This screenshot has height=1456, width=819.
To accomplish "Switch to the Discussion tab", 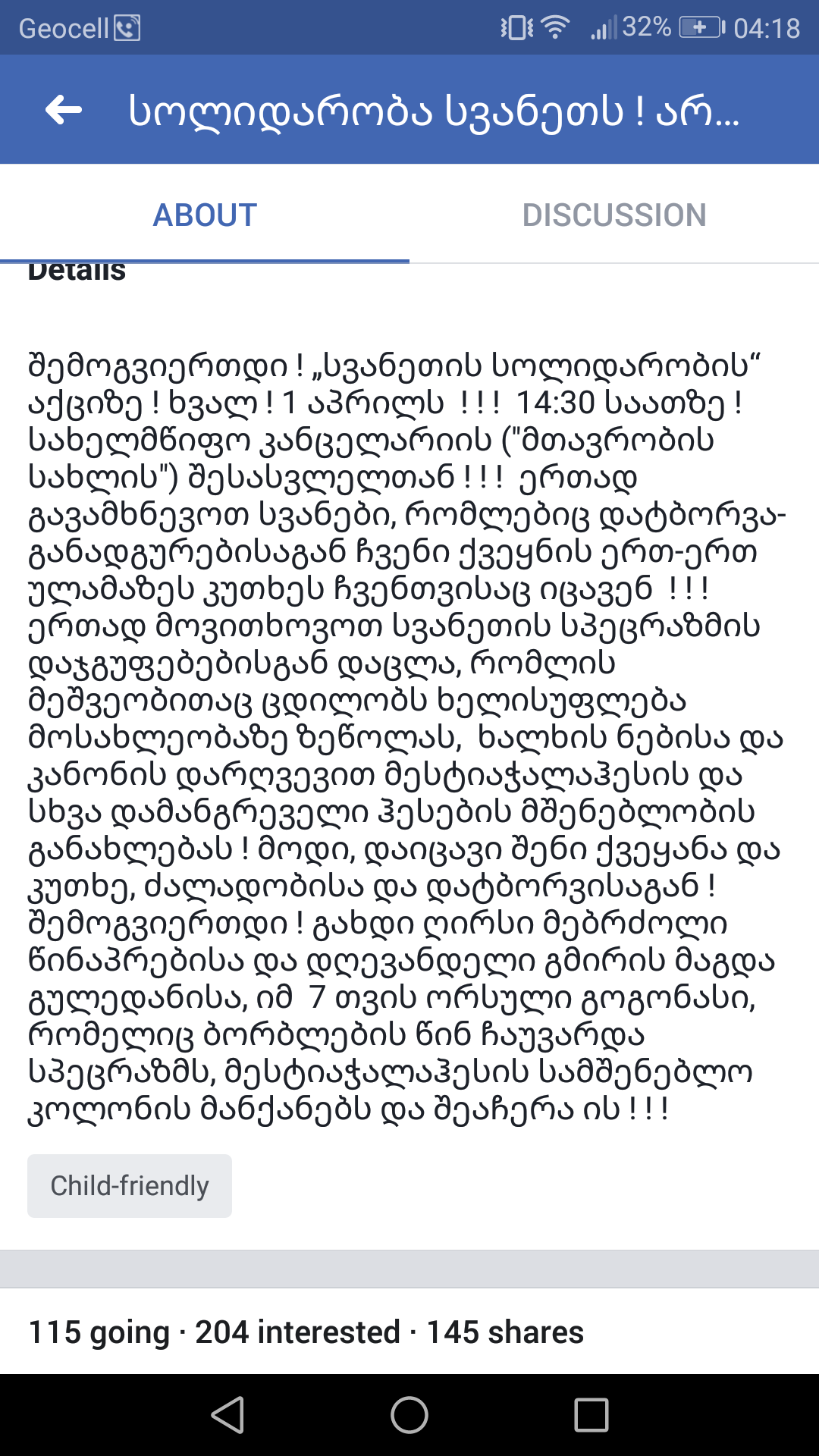I will click(x=614, y=215).
